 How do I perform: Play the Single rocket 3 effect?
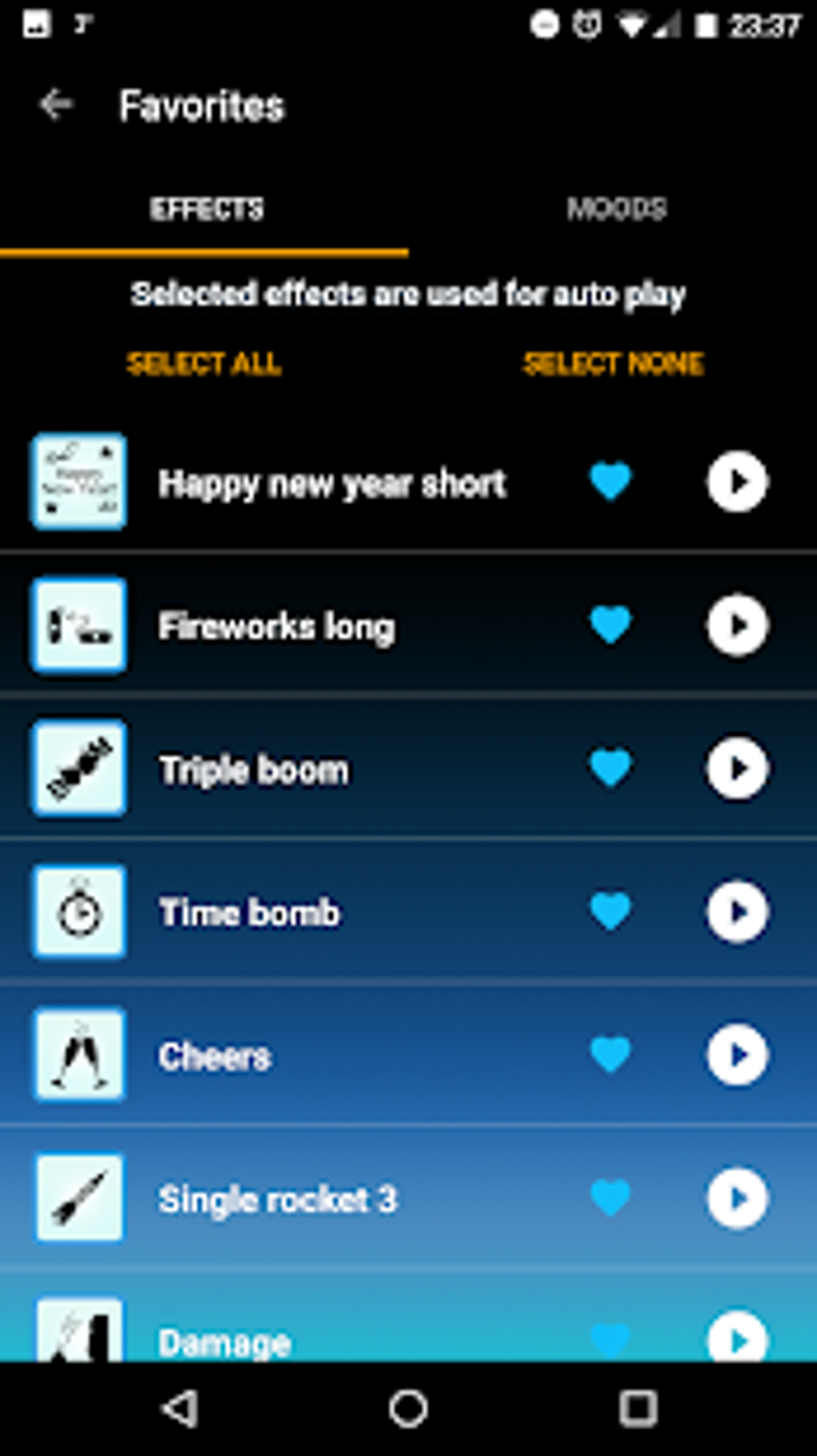tap(737, 1199)
